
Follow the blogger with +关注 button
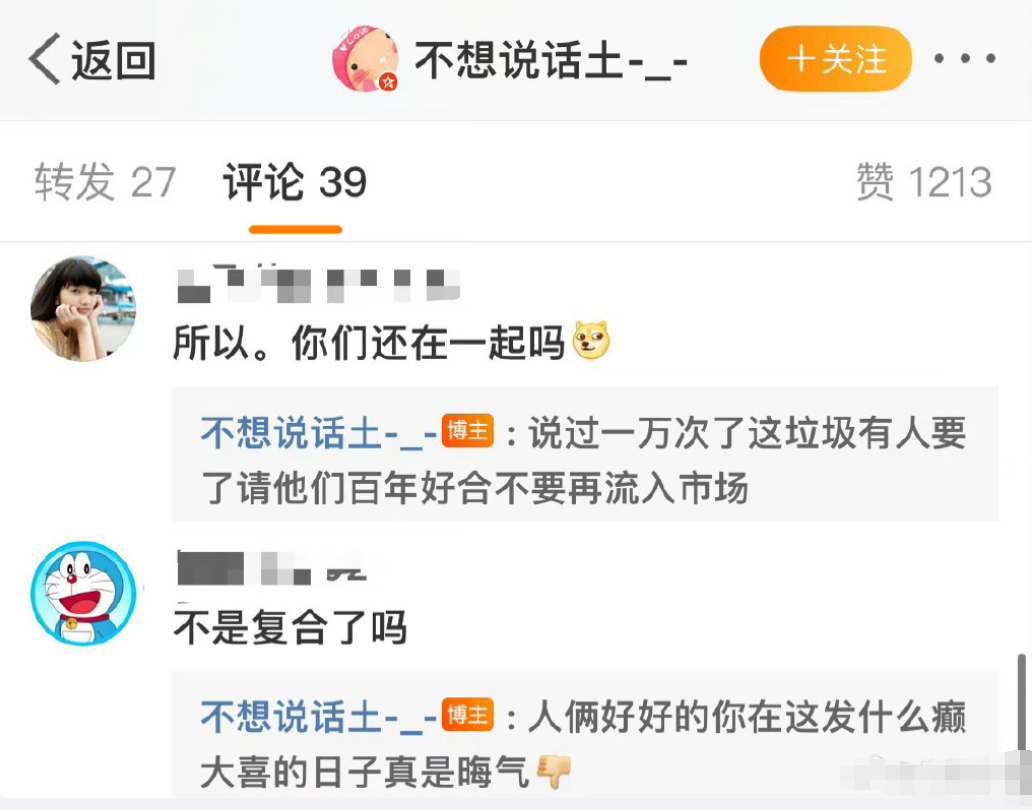836,60
